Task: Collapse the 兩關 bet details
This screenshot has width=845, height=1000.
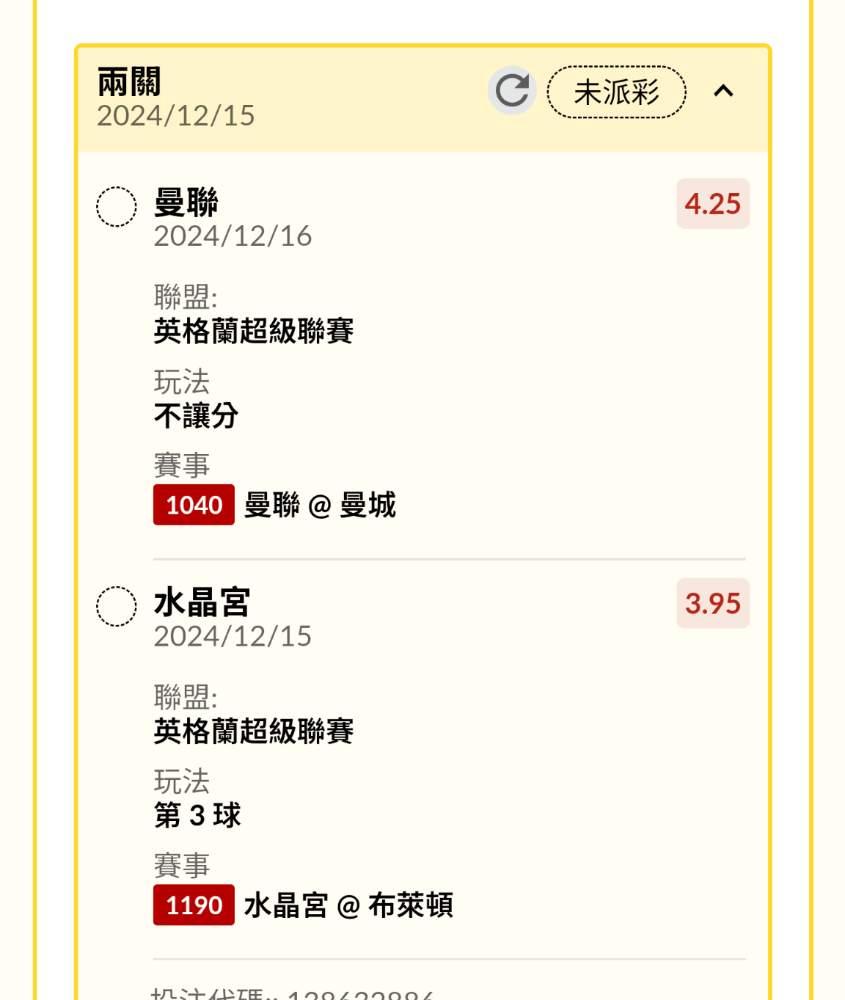Action: point(723,92)
